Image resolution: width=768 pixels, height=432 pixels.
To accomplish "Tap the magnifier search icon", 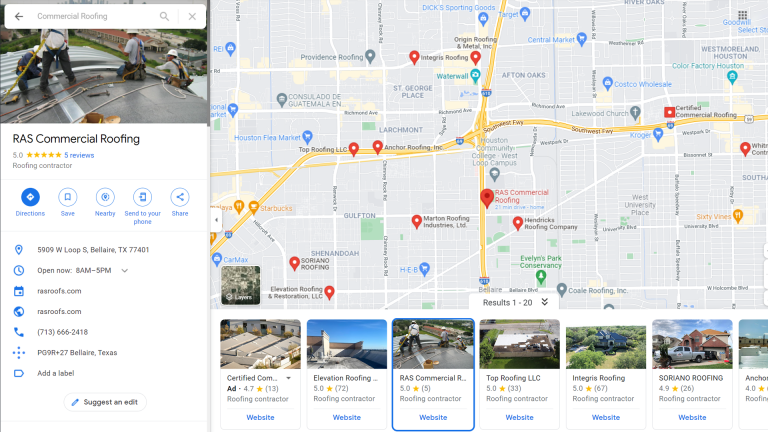I will pyautogui.click(x=165, y=16).
